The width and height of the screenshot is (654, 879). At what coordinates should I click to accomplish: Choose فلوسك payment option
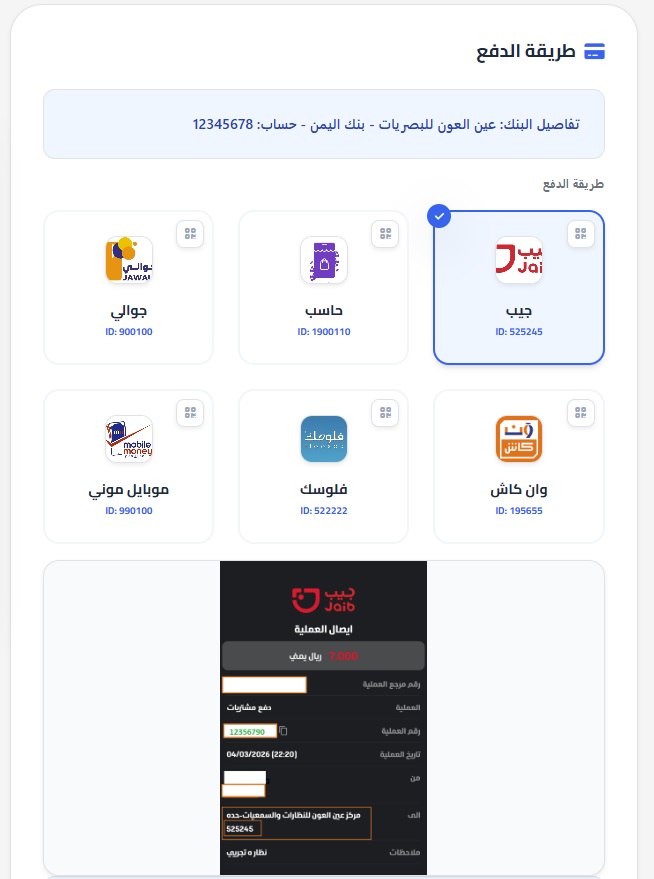tap(323, 468)
